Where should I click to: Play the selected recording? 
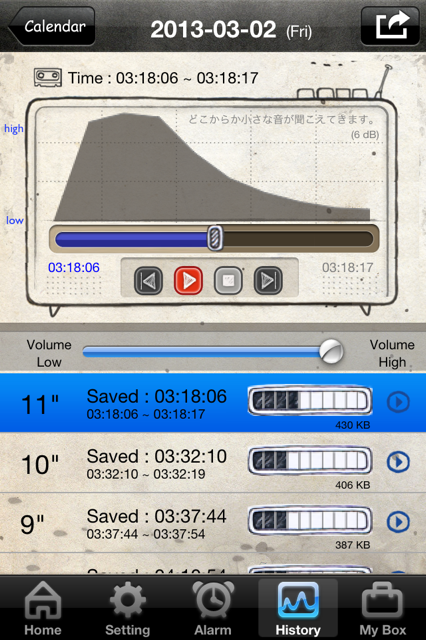(x=188, y=280)
